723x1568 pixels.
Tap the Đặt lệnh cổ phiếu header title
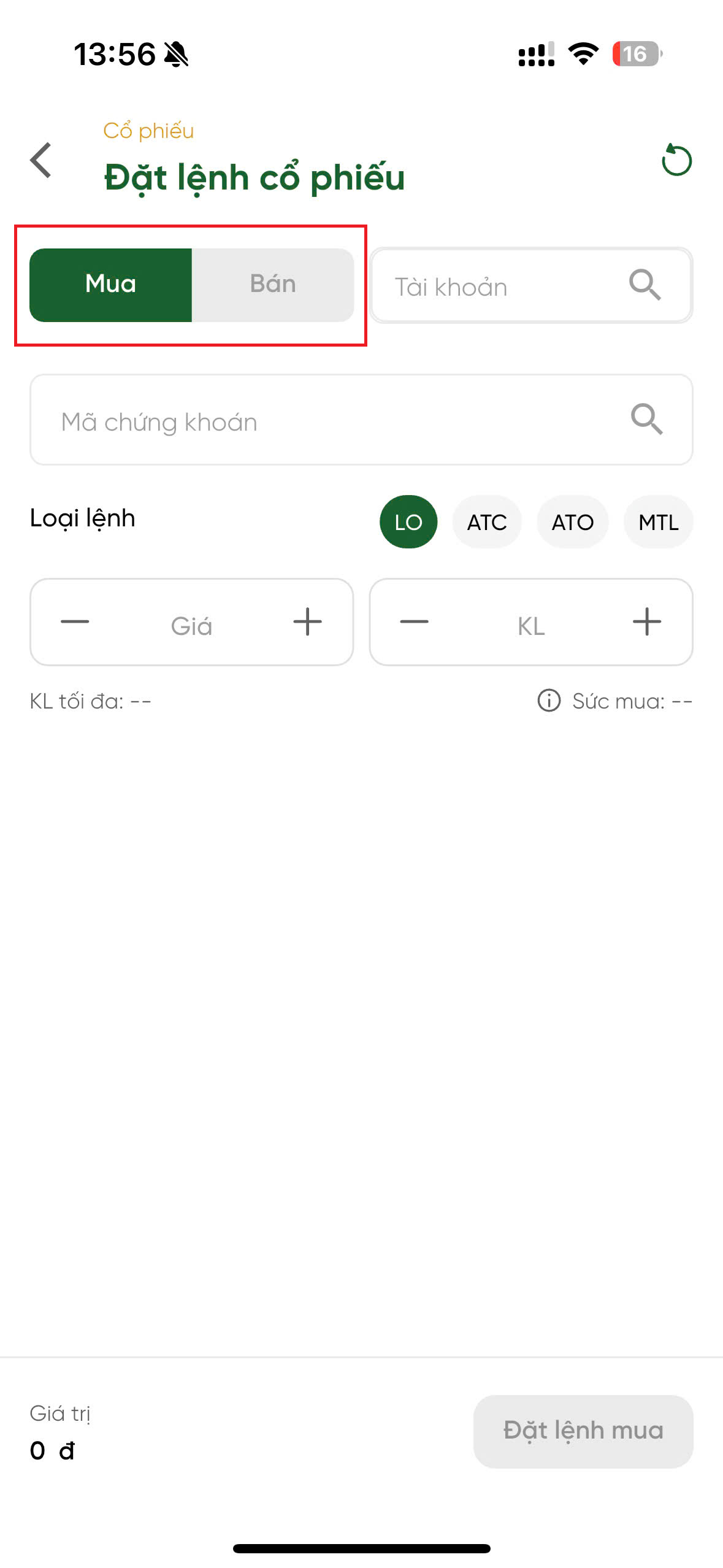[x=254, y=177]
